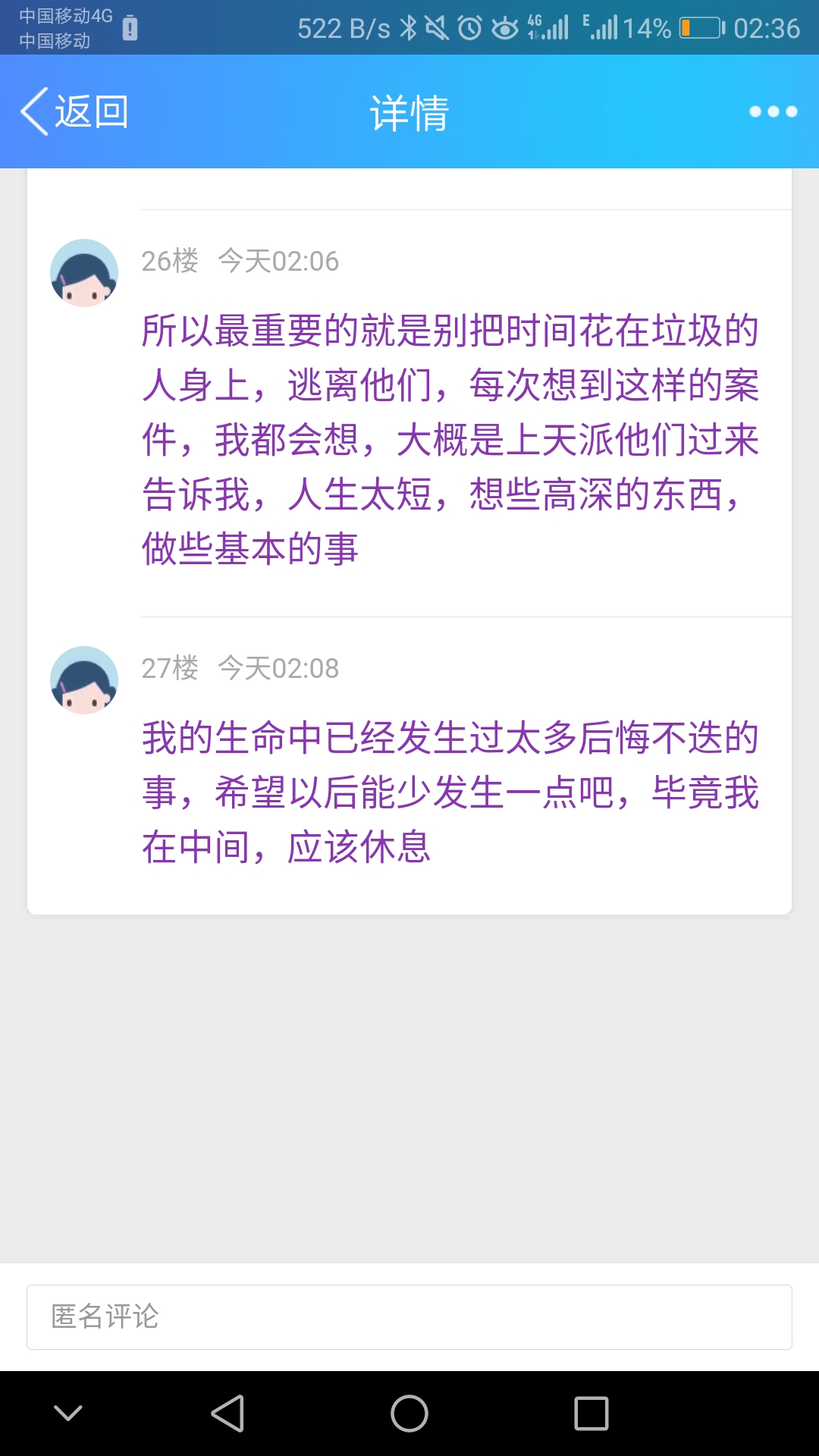Tap the avatar on the 27楼 comment
The width and height of the screenshot is (819, 1456).
point(84,680)
